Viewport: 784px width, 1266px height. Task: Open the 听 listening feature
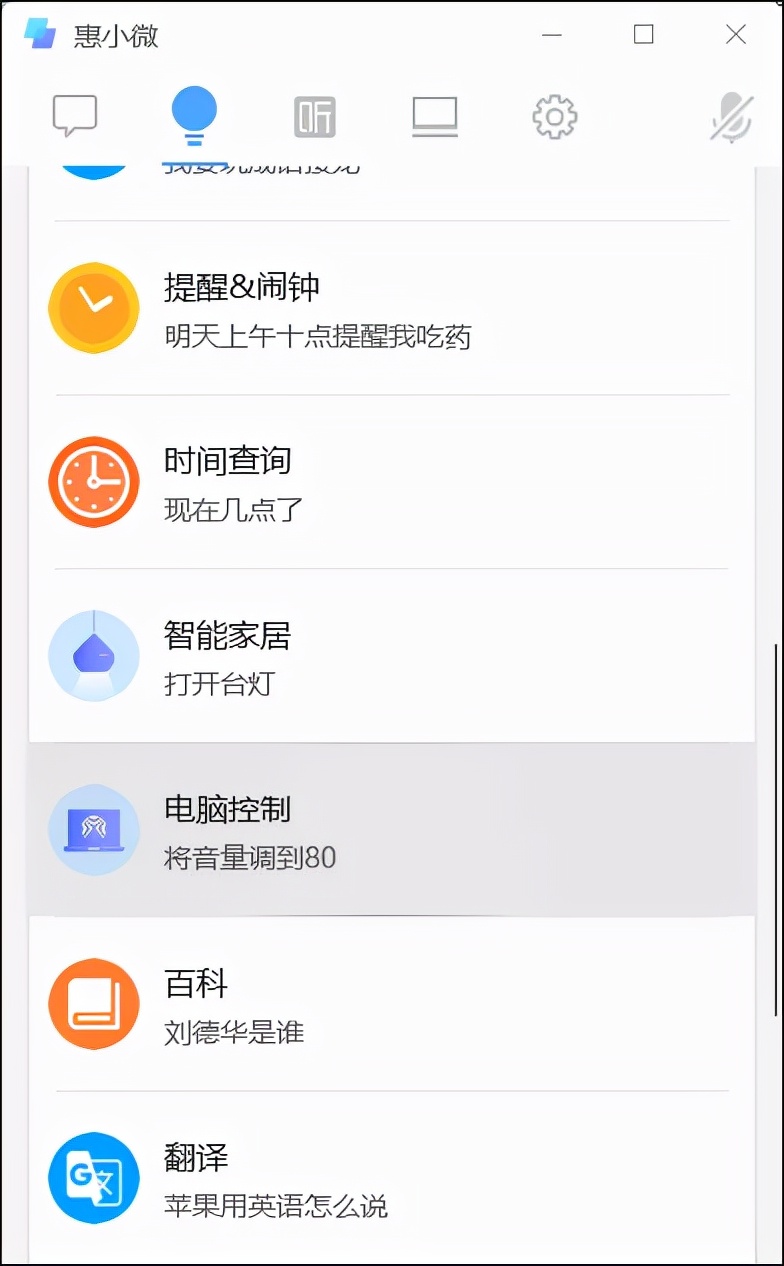[x=314, y=115]
